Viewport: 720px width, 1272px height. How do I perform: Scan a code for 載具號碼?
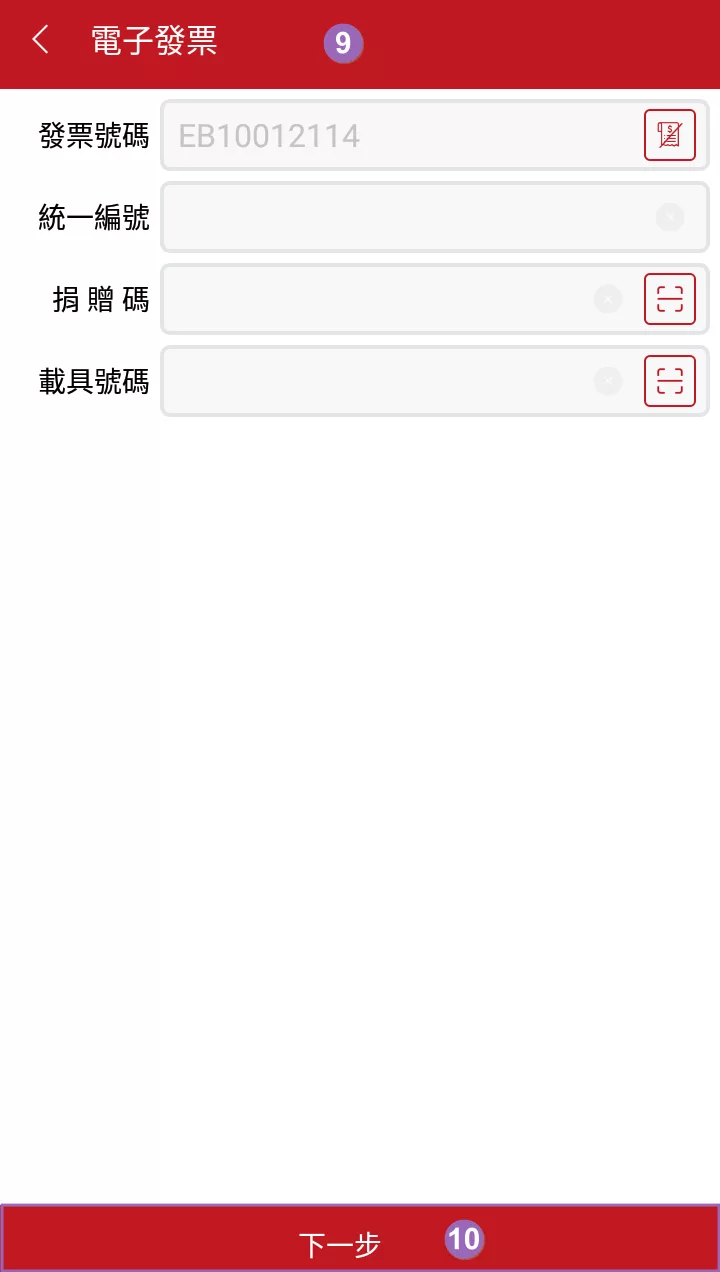[x=670, y=381]
